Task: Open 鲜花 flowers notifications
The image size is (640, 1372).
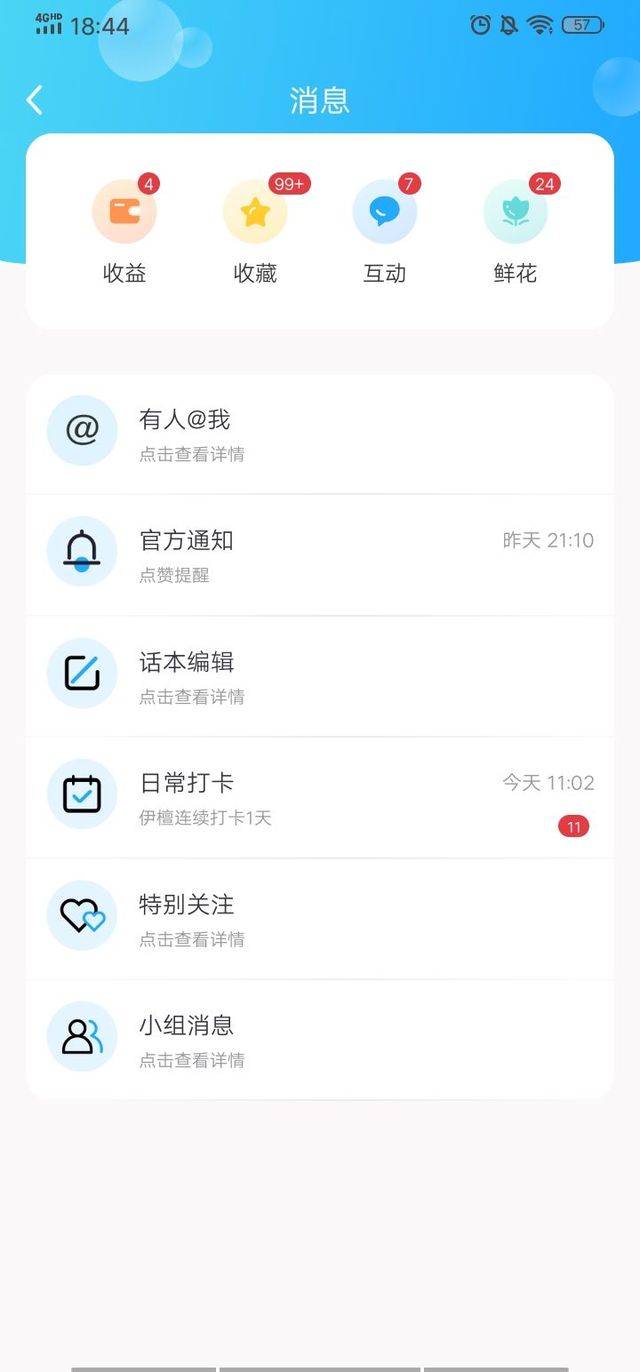Action: coord(515,230)
